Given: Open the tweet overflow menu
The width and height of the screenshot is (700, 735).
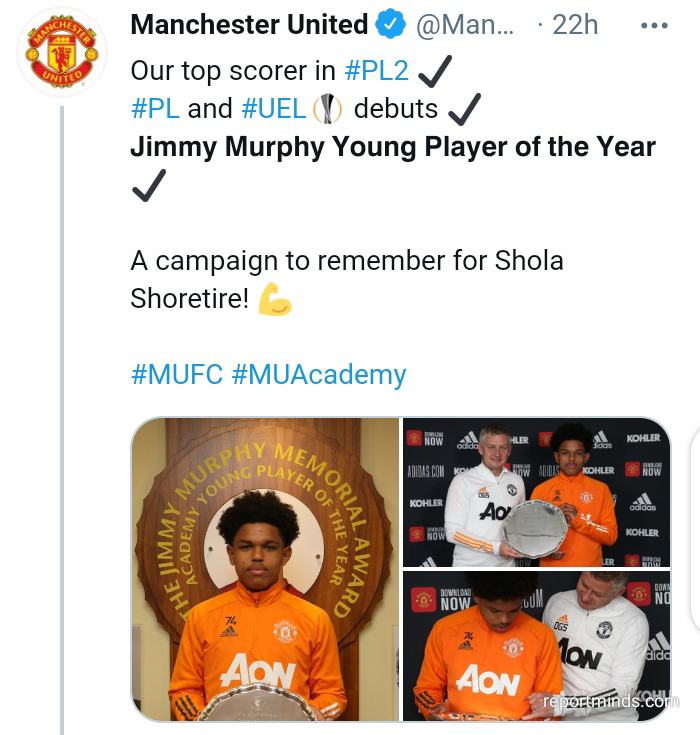Looking at the screenshot, I should (x=653, y=26).
